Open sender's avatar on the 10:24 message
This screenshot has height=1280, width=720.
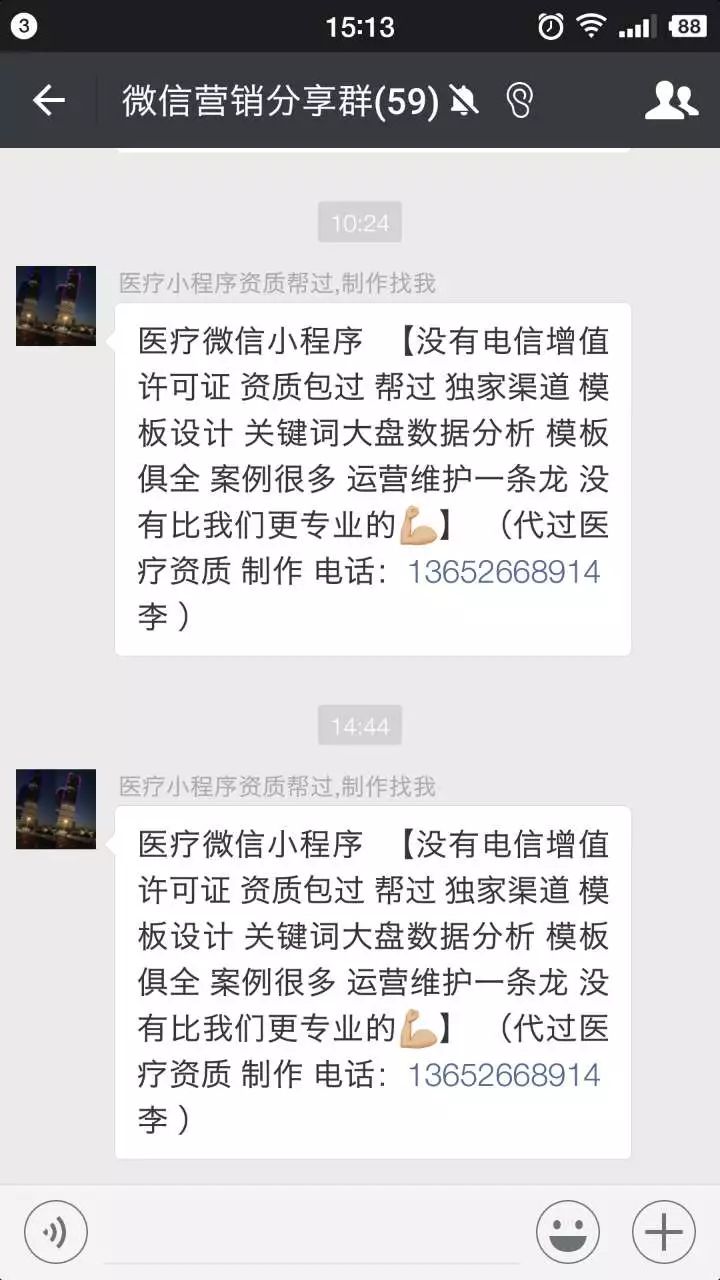[56, 306]
